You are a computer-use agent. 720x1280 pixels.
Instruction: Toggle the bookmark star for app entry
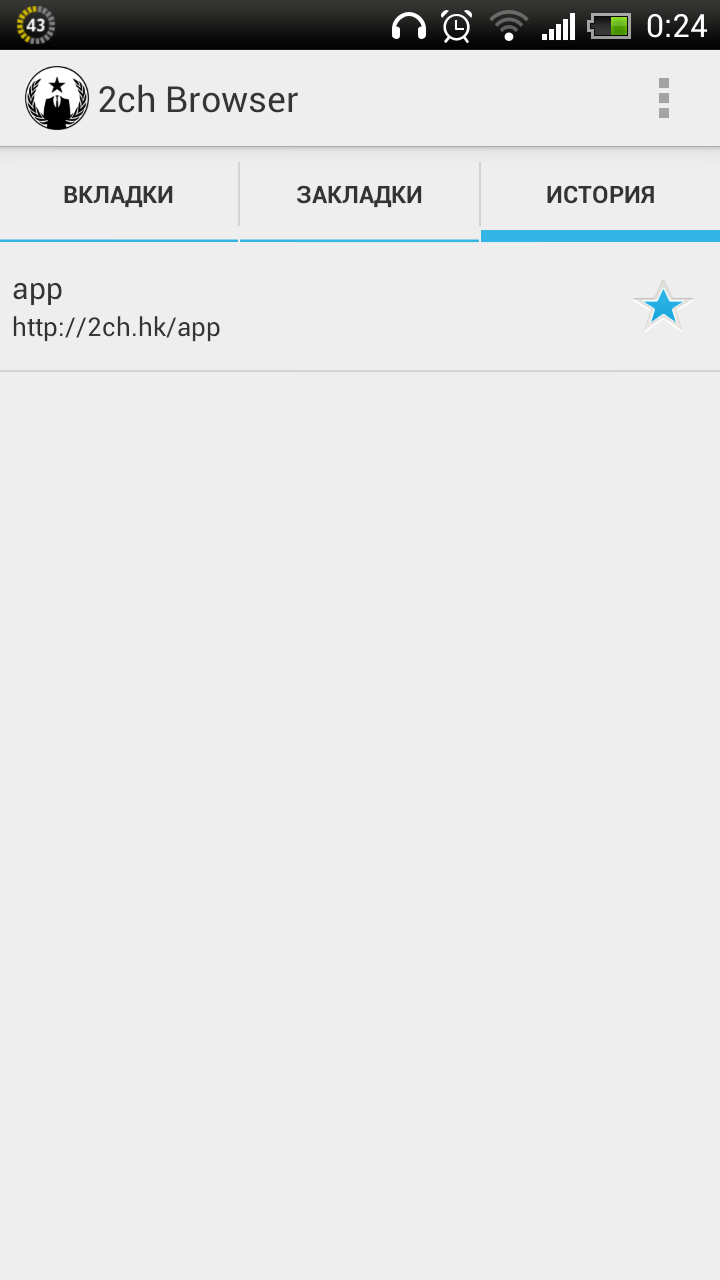tap(663, 307)
